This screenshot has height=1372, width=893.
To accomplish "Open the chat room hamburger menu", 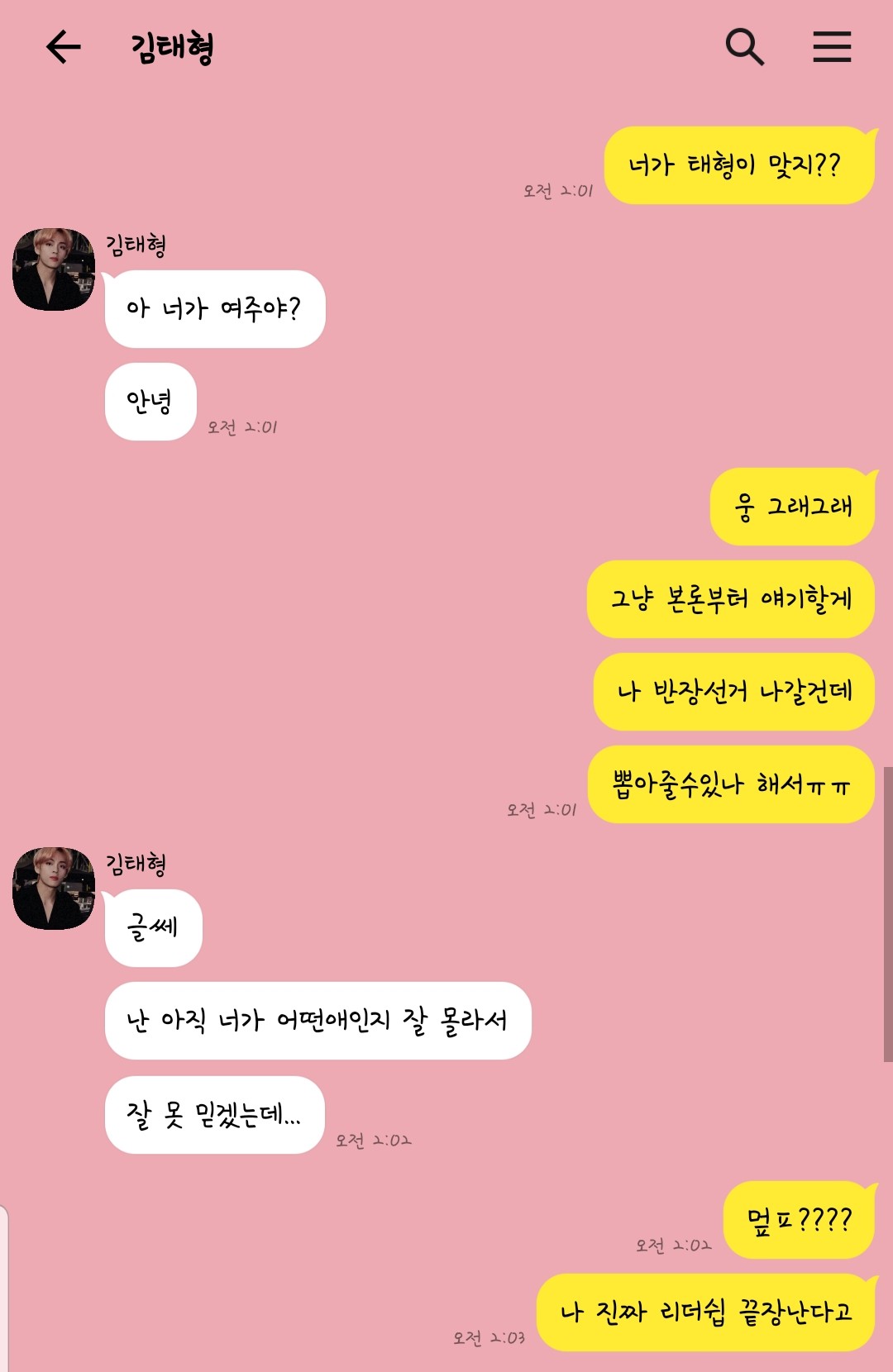I will coord(832,46).
